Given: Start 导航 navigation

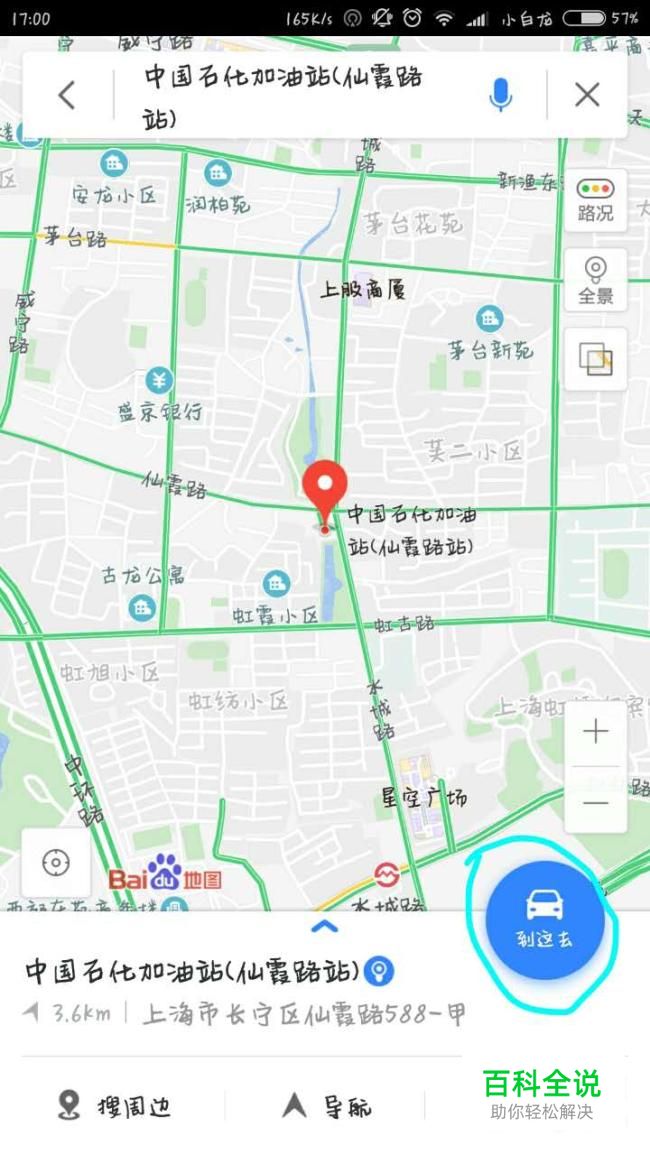Looking at the screenshot, I should [x=326, y=1106].
